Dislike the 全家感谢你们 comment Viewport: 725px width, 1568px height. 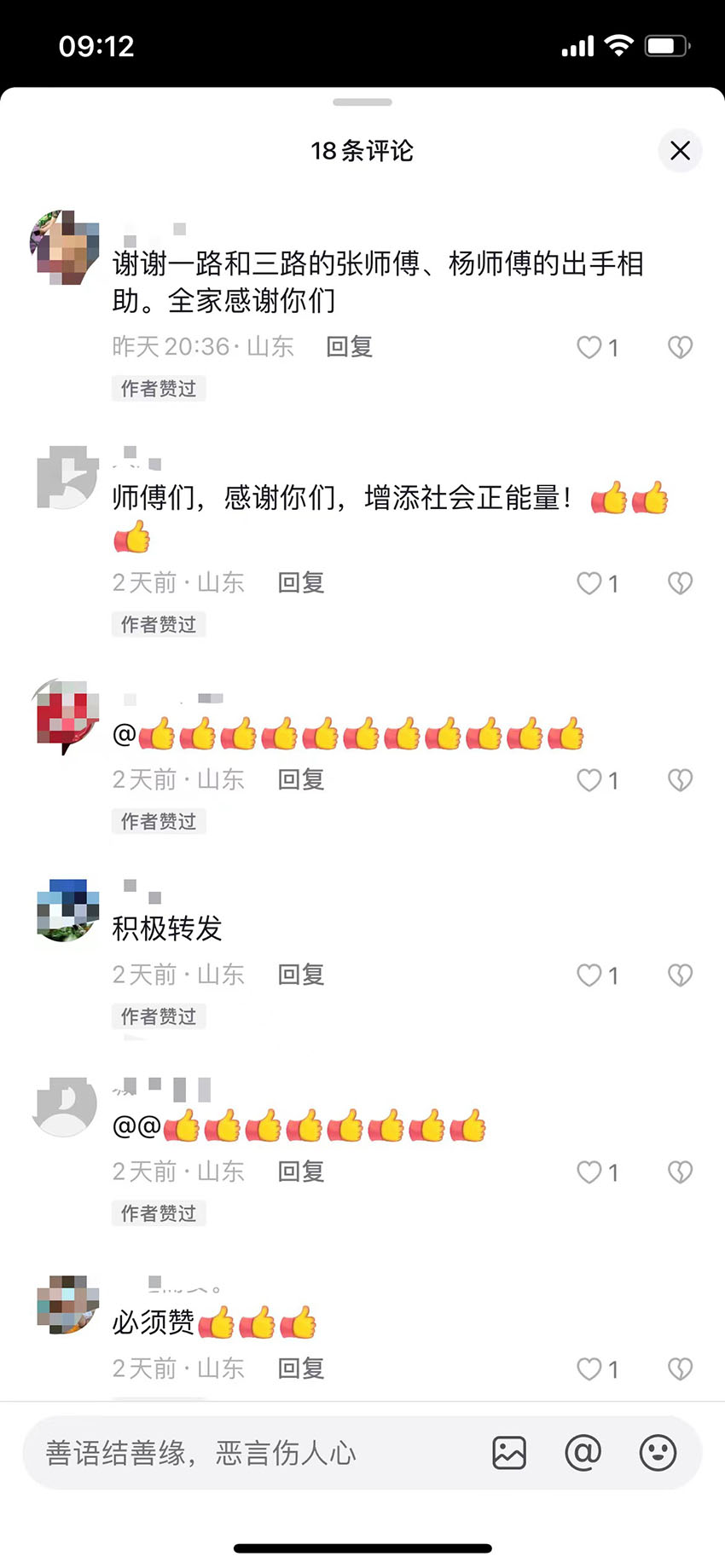coord(680,347)
